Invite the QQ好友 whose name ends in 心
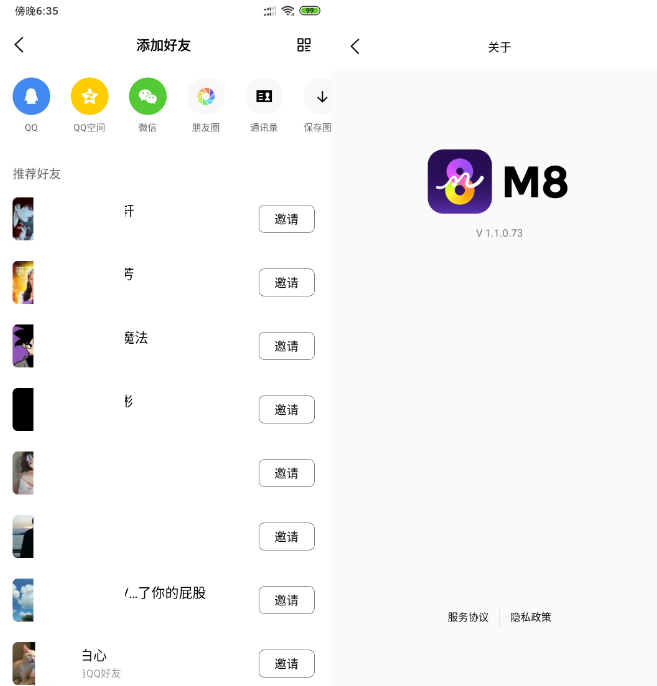 point(286,663)
